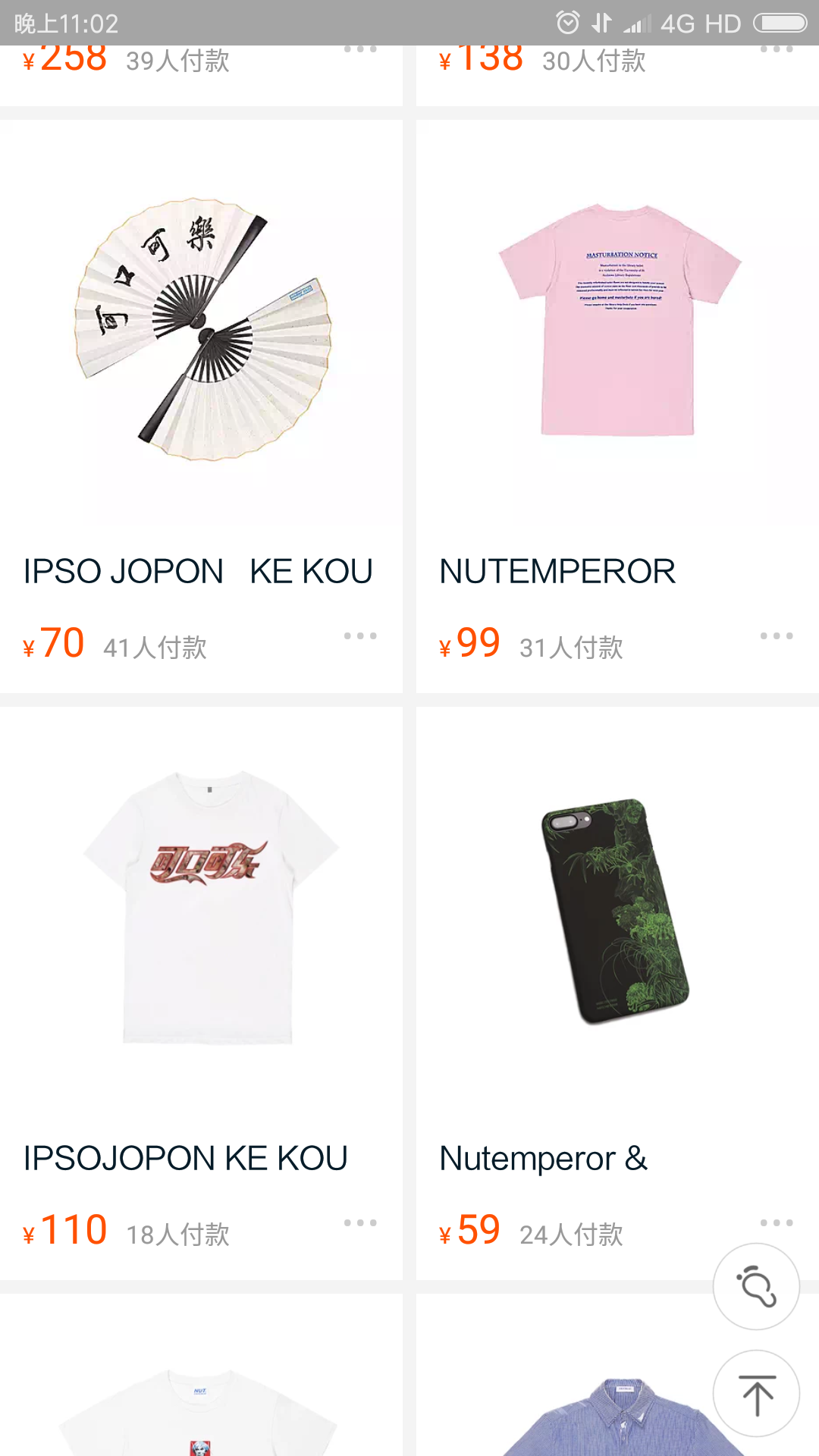Open more options for the ¥99 t-shirt

(x=777, y=636)
